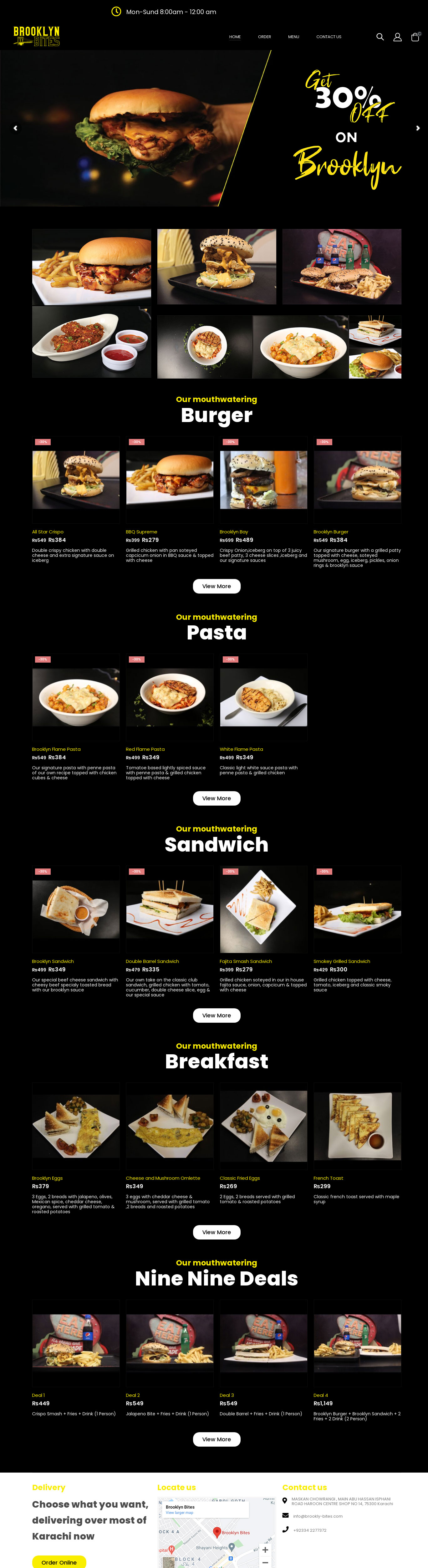
Task: Open View larger map link
Action: [180, 1513]
